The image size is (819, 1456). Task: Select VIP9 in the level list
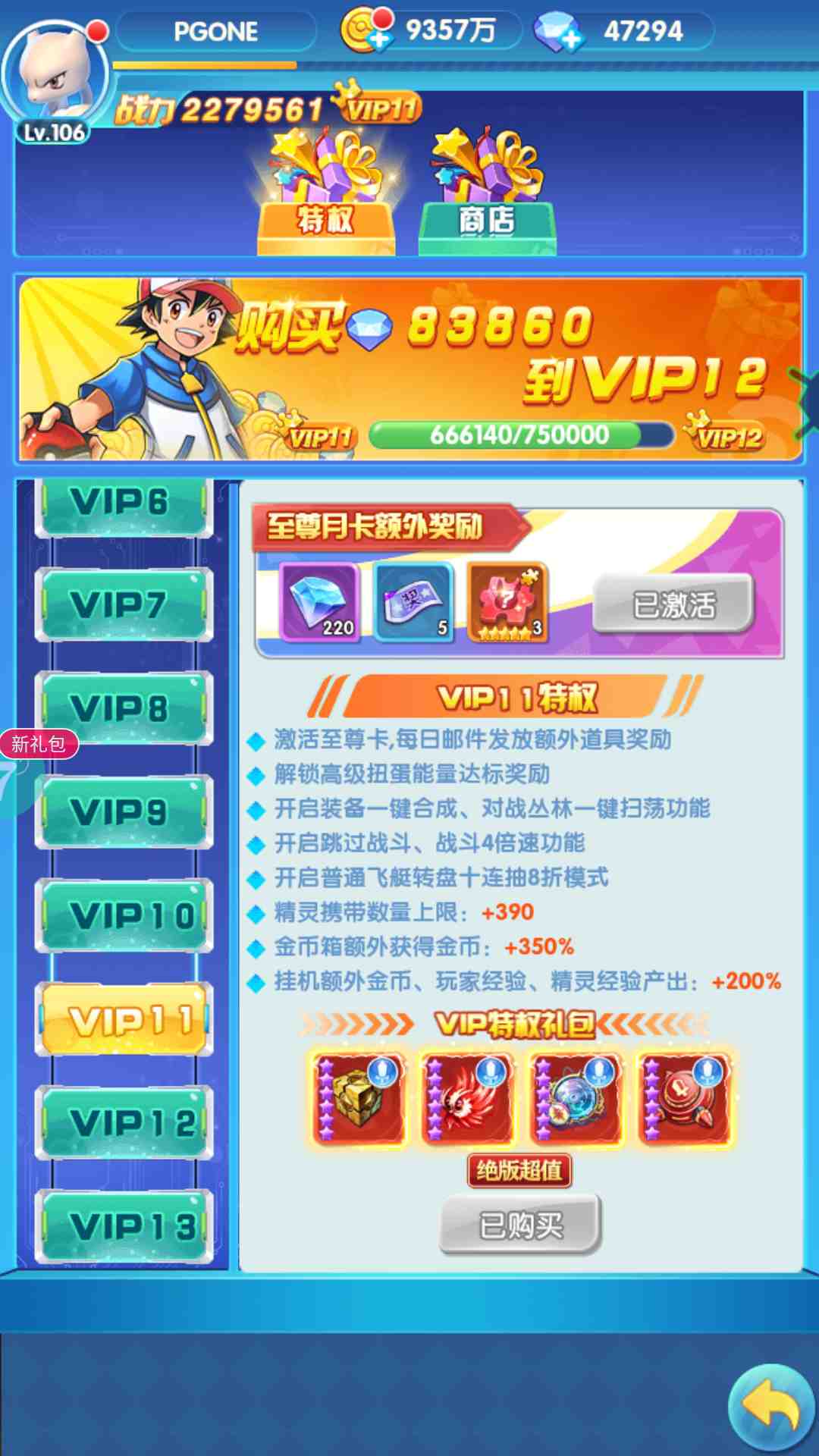coord(123,811)
